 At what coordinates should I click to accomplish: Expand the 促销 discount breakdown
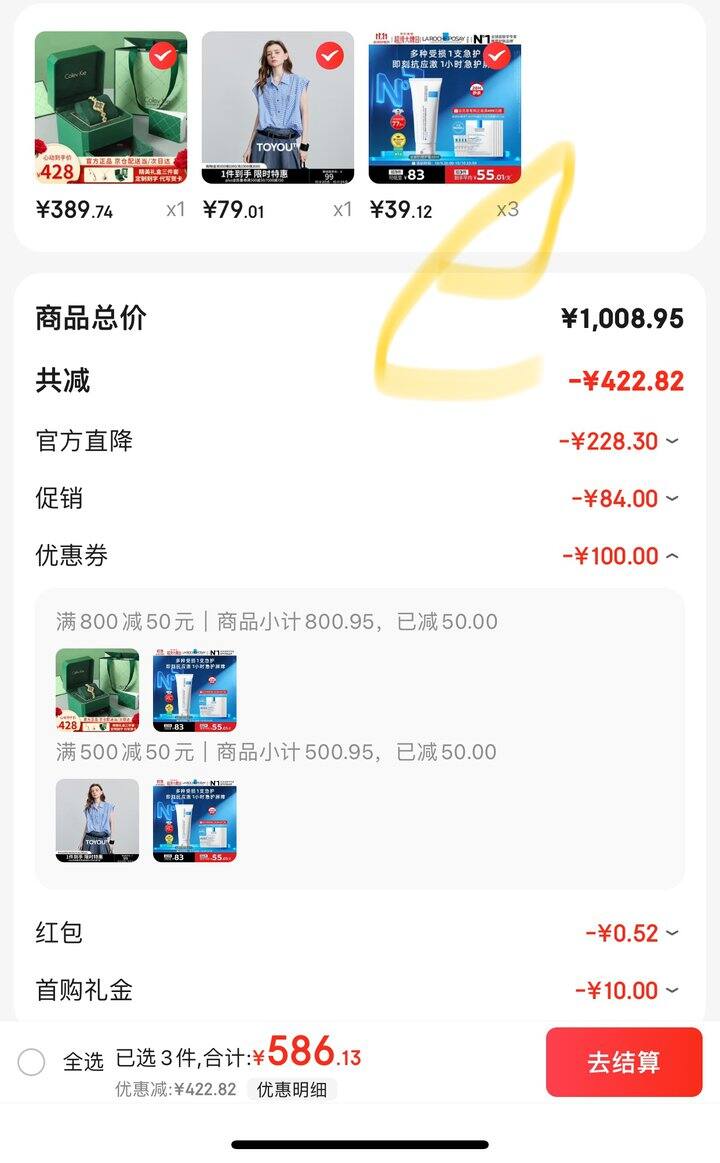[672, 498]
